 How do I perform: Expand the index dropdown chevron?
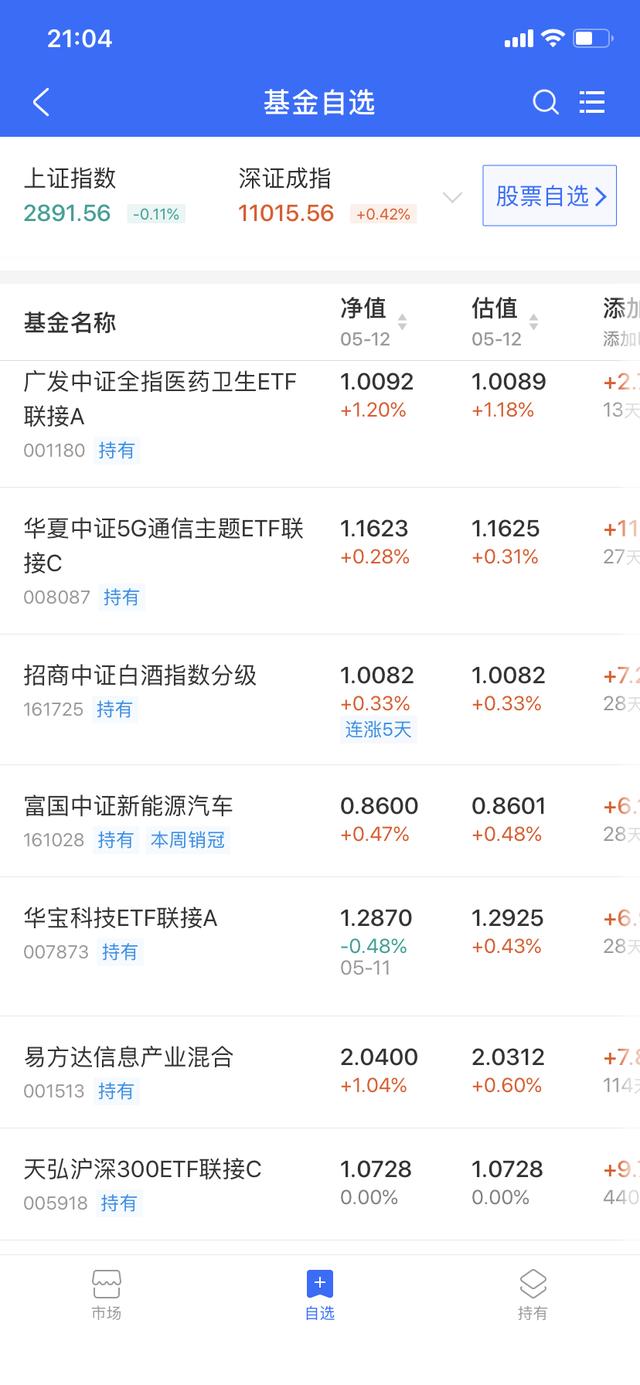[453, 197]
